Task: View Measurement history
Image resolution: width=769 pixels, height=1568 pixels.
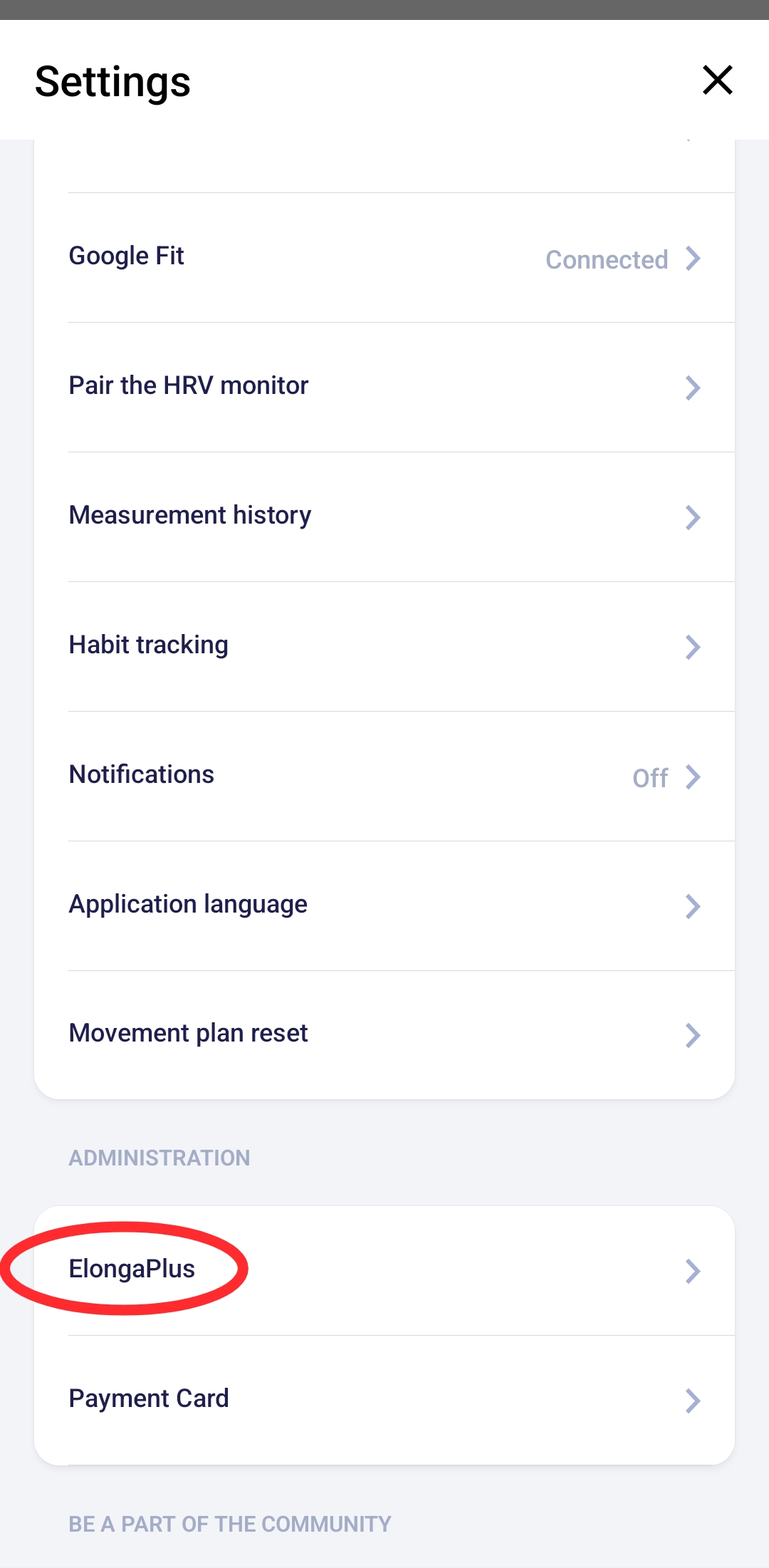Action: point(384,516)
